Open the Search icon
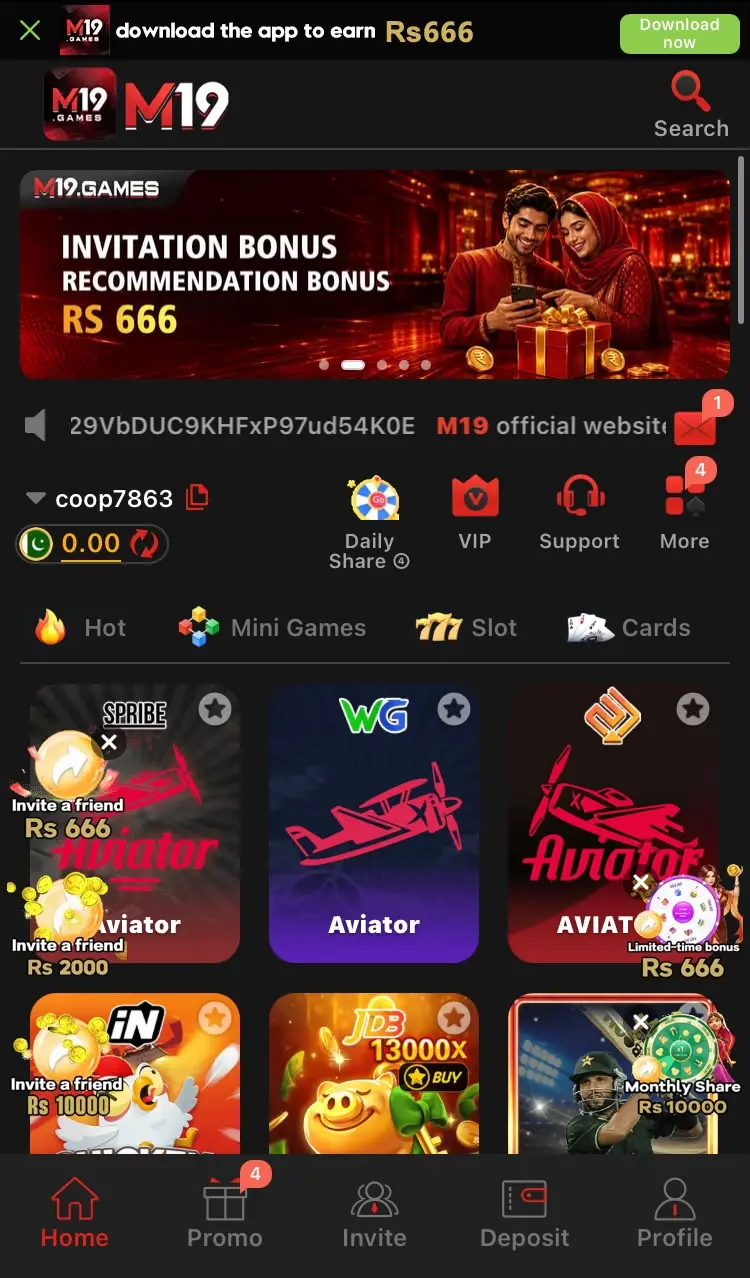 click(691, 105)
